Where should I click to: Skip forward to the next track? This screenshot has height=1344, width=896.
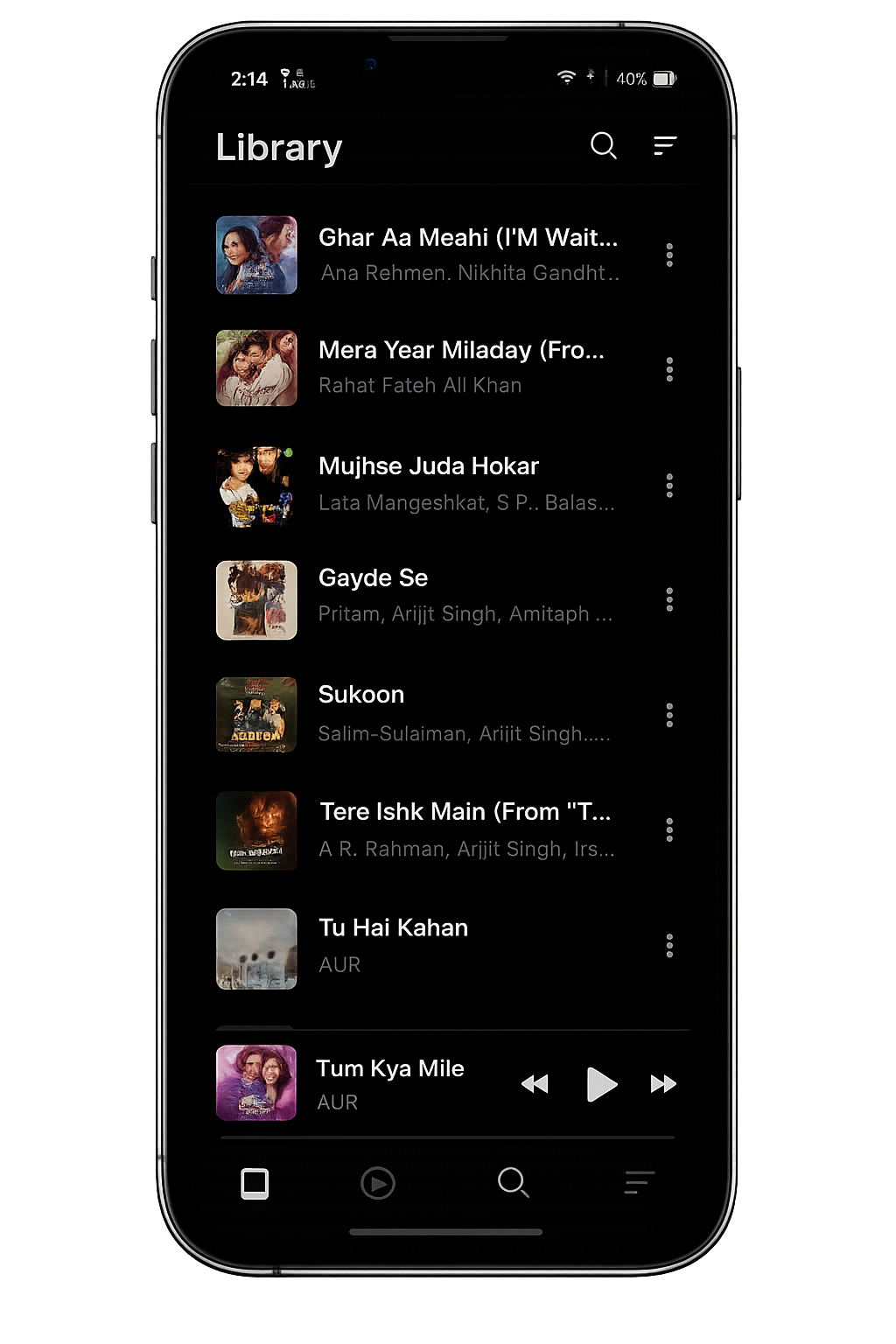coord(663,1084)
